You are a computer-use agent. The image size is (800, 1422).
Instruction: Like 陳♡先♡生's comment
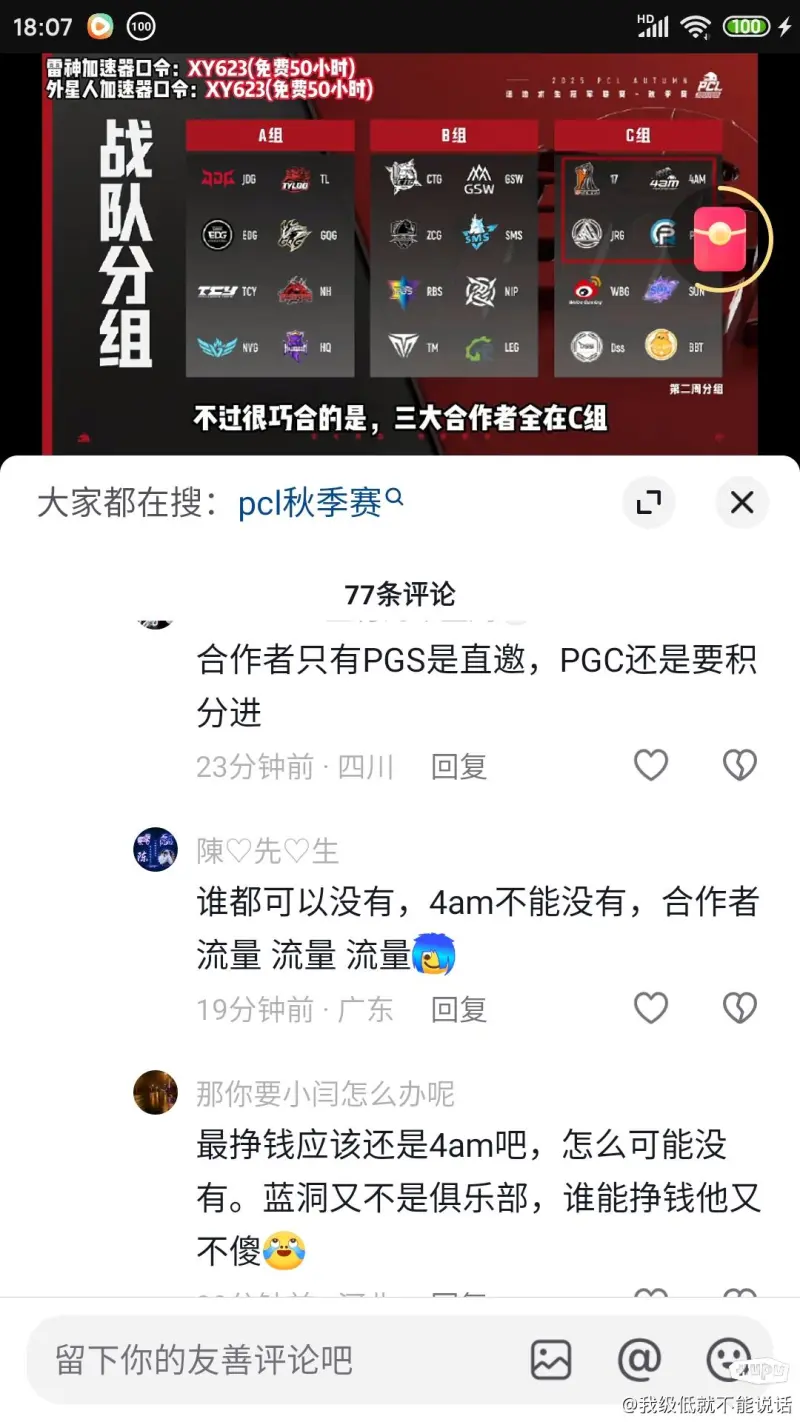click(651, 1008)
